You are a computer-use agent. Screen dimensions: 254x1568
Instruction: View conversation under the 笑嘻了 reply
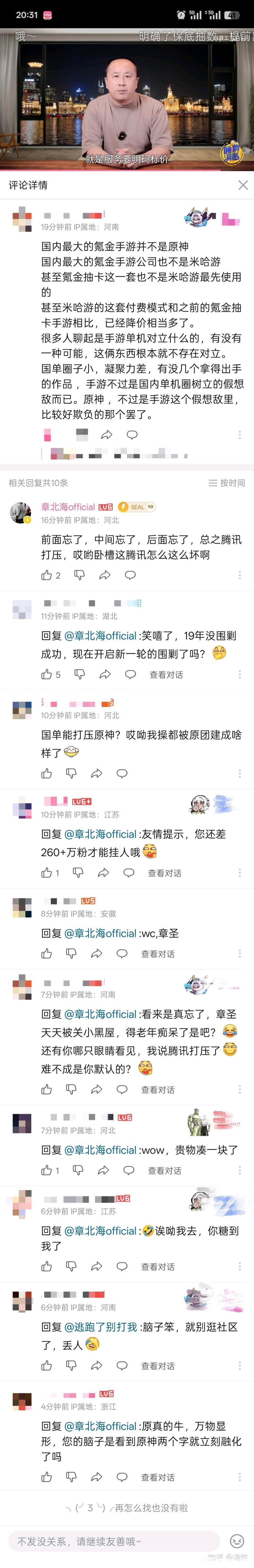point(166,674)
